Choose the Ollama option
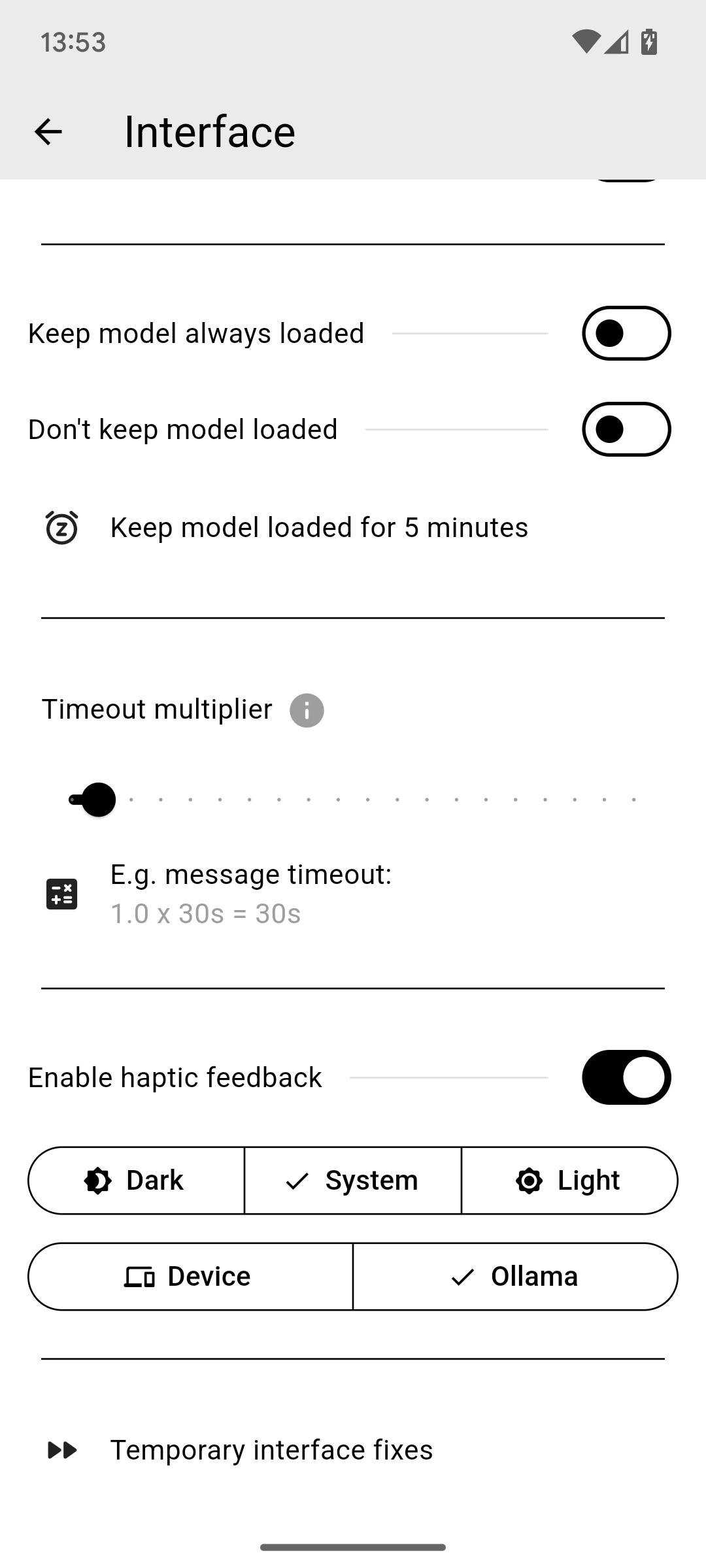 click(x=515, y=1277)
